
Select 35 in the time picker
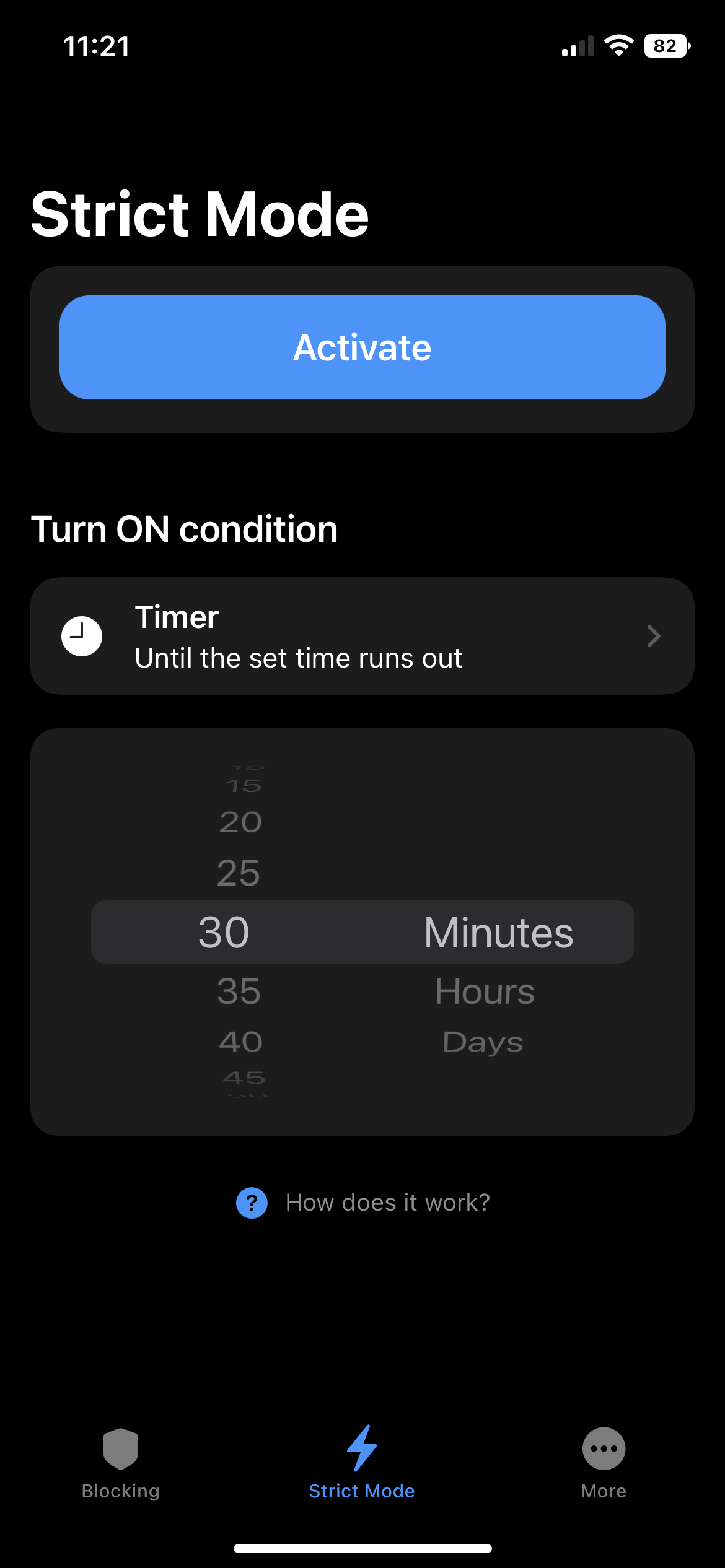(239, 991)
